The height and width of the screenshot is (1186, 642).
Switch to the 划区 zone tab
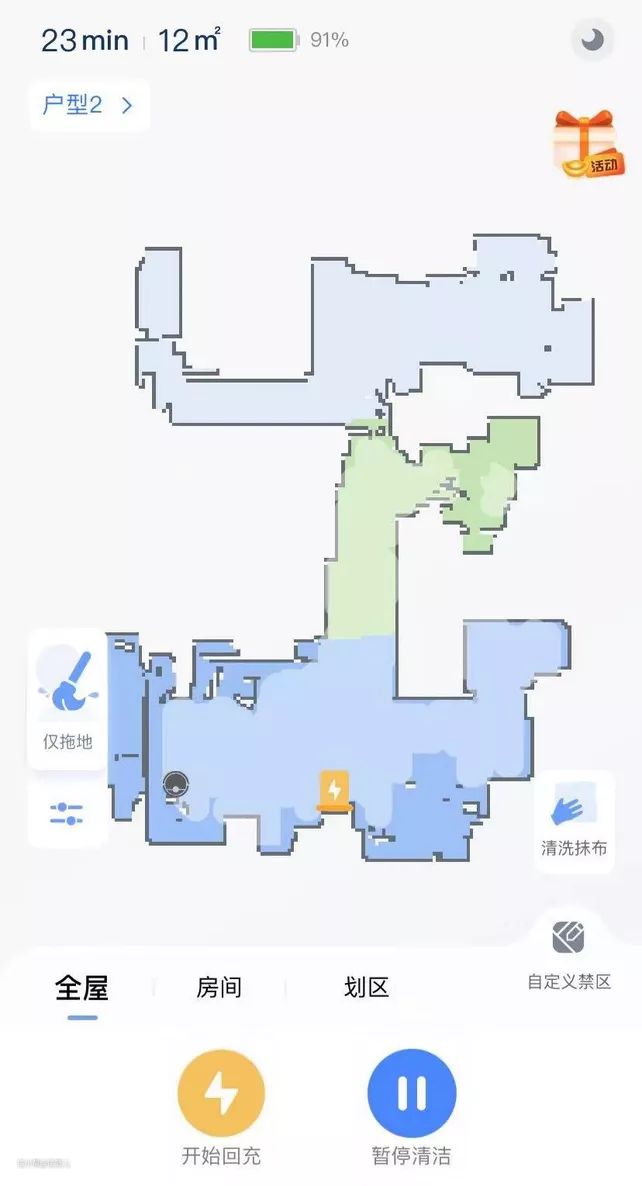pyautogui.click(x=366, y=988)
